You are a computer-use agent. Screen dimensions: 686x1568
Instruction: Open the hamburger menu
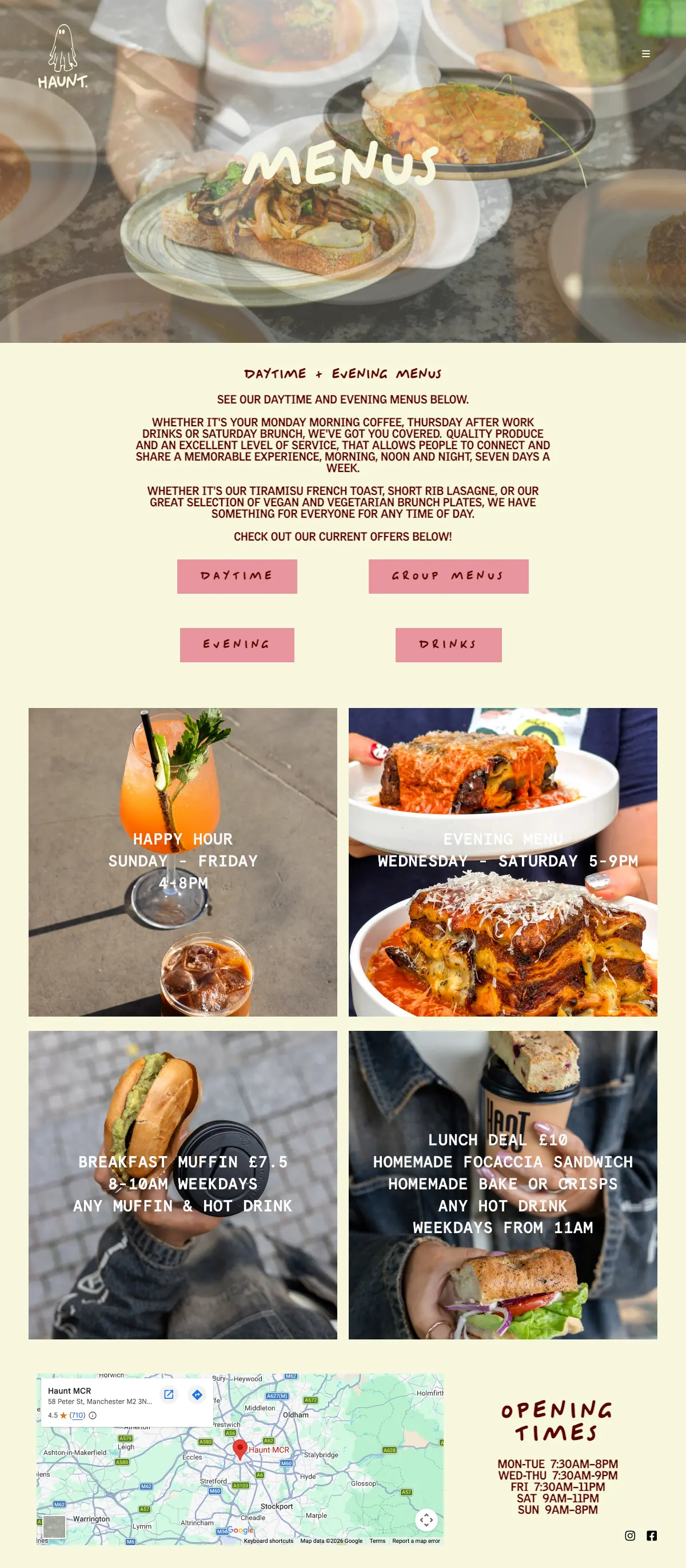click(646, 54)
